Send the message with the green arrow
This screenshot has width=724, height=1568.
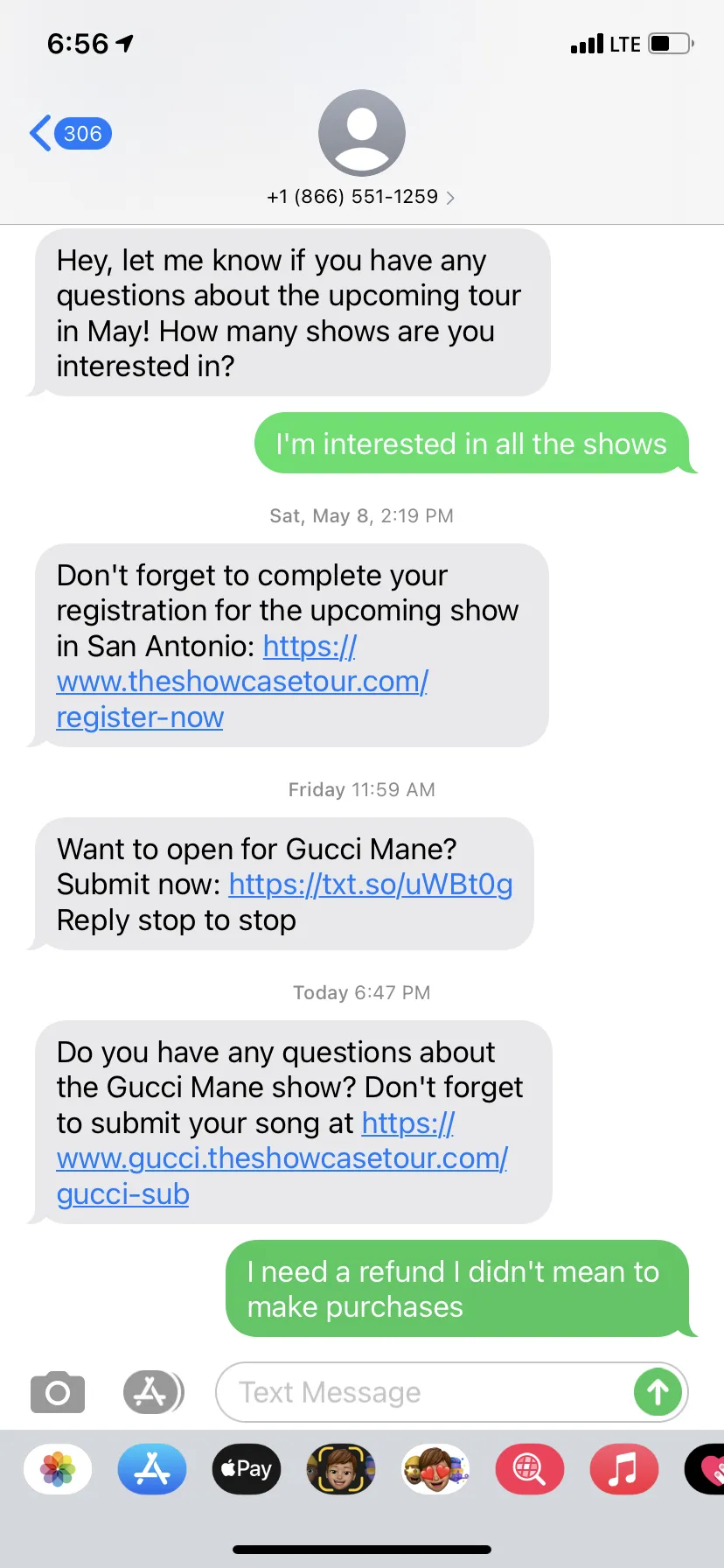(x=658, y=1392)
